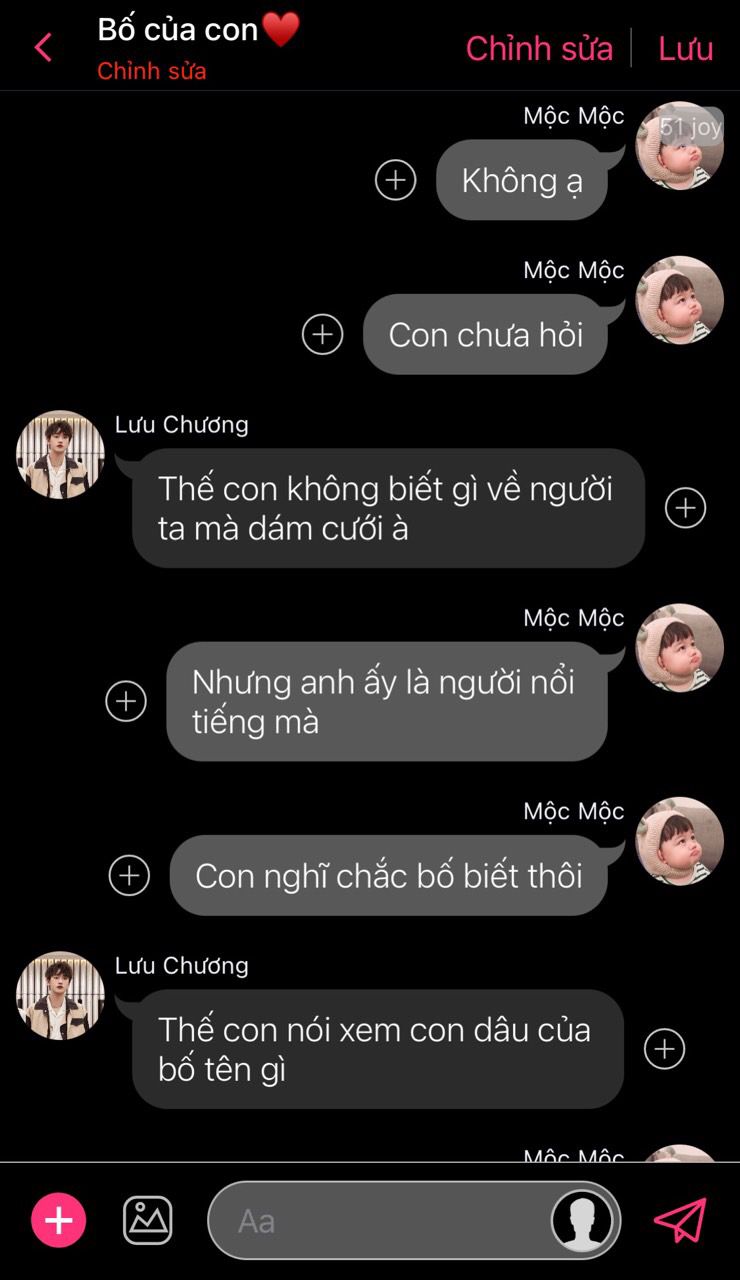The height and width of the screenshot is (1280, 740).
Task: Save the chat with Lưu
Action: tap(685, 48)
